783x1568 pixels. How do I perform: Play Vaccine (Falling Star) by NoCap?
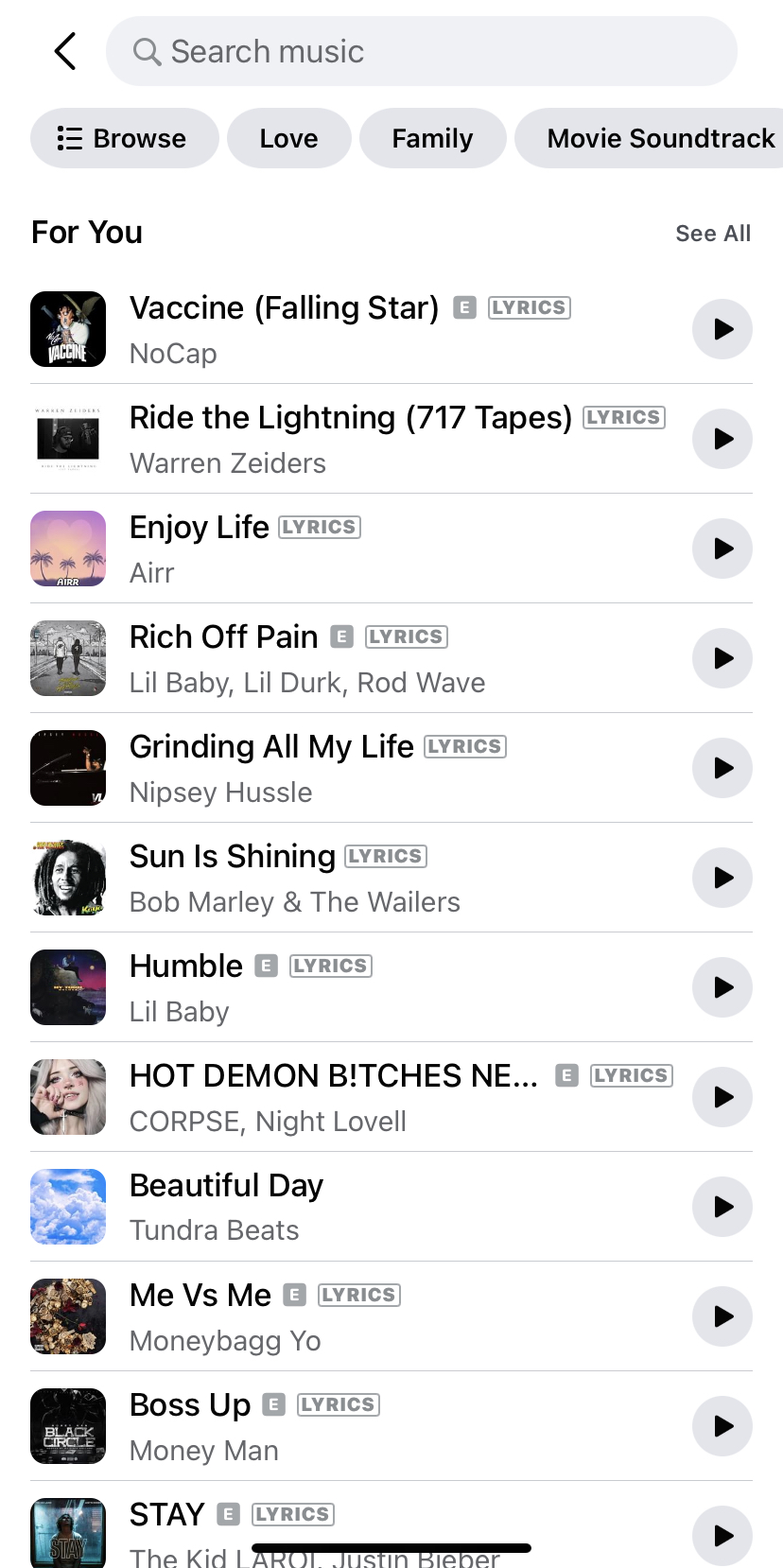click(722, 329)
